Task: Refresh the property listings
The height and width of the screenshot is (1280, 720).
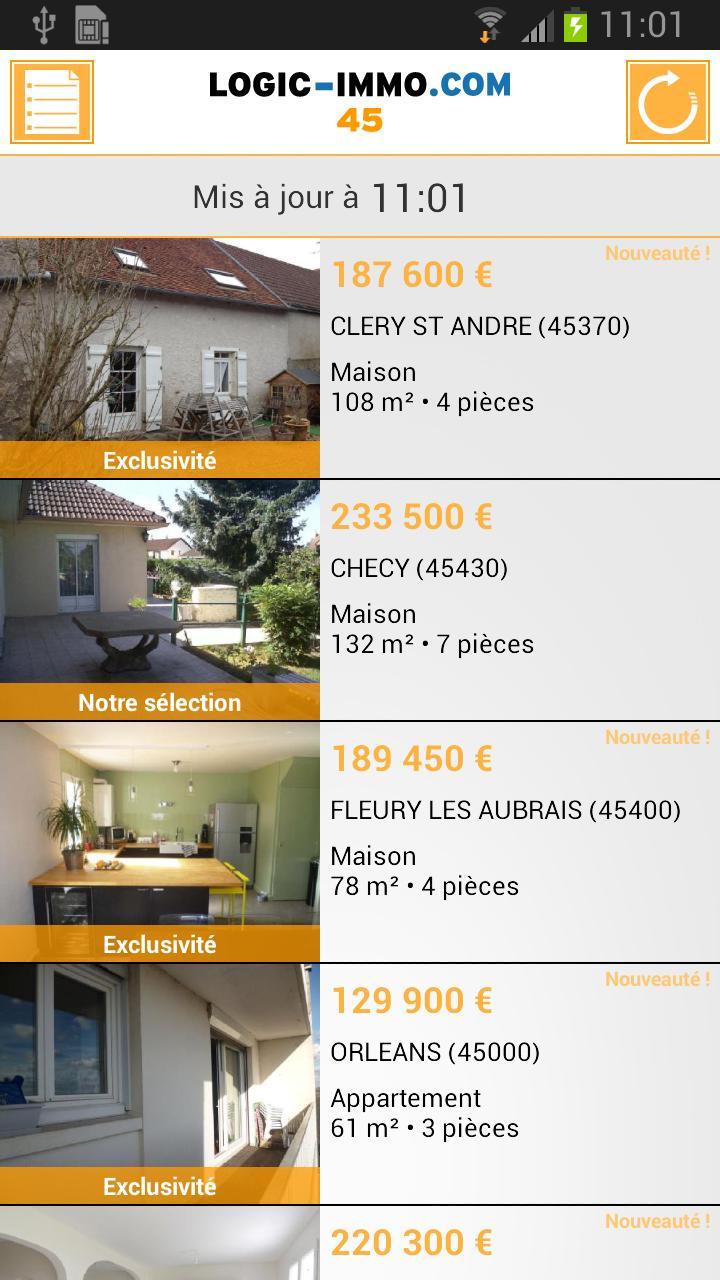Action: click(x=667, y=102)
